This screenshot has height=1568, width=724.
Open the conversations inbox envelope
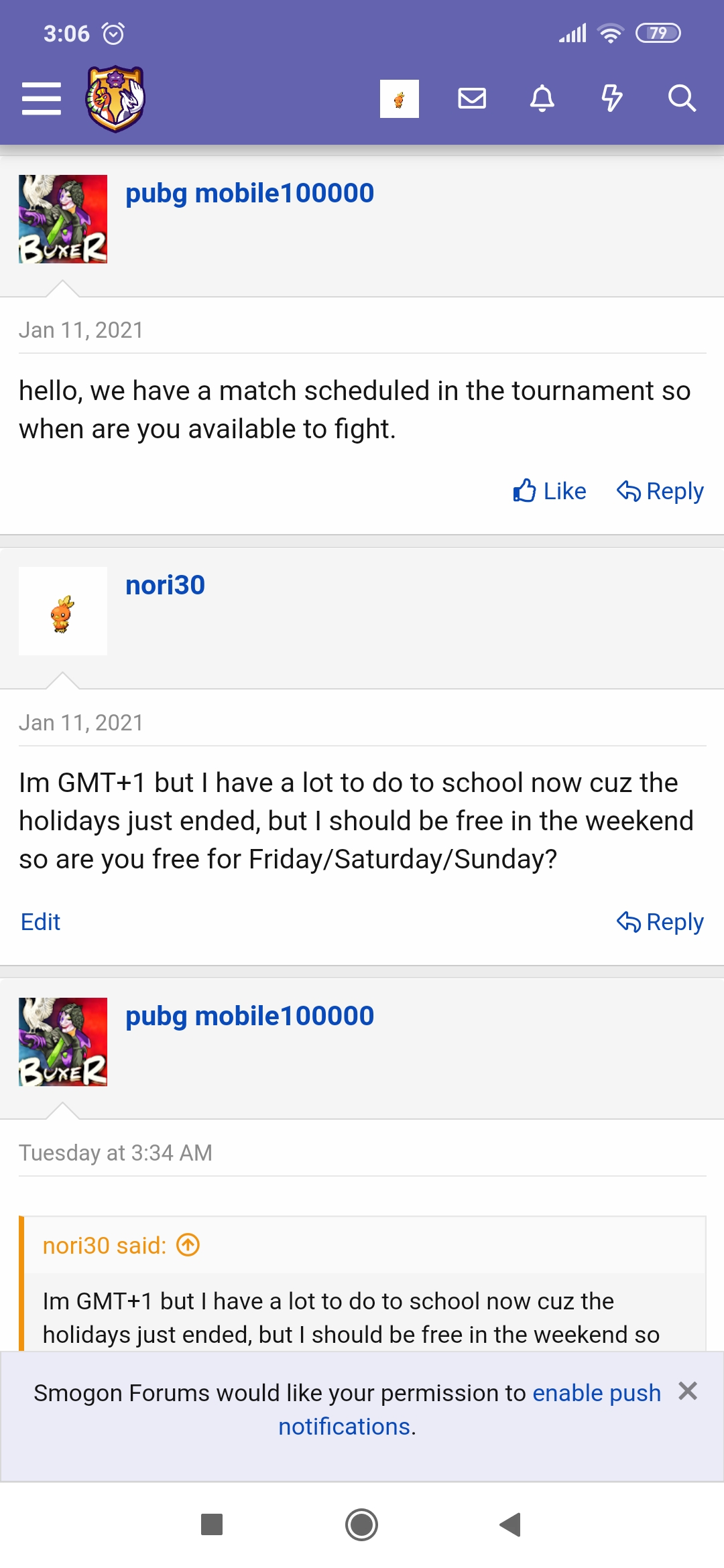pos(472,99)
